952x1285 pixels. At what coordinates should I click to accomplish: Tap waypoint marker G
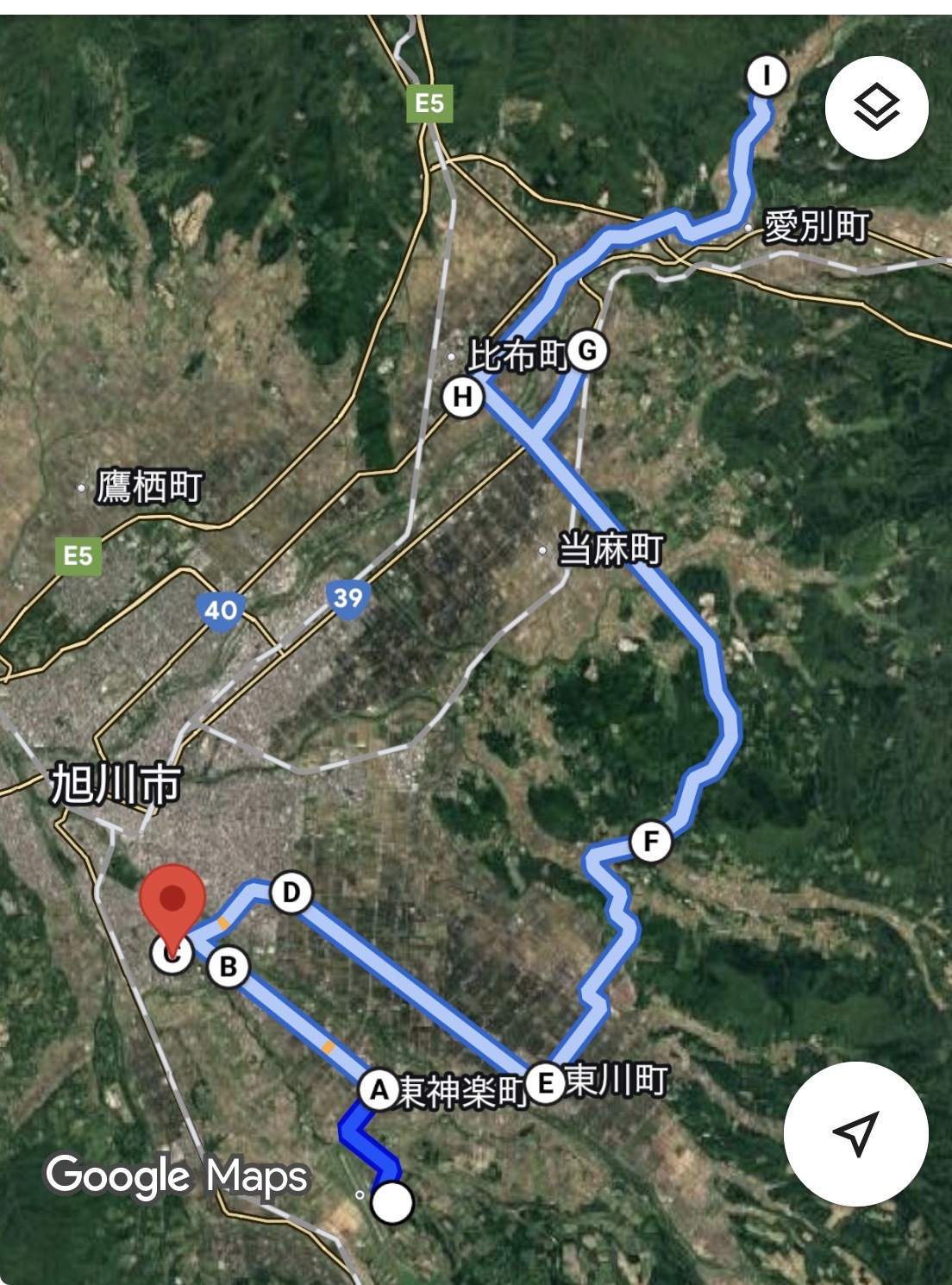pyautogui.click(x=587, y=350)
